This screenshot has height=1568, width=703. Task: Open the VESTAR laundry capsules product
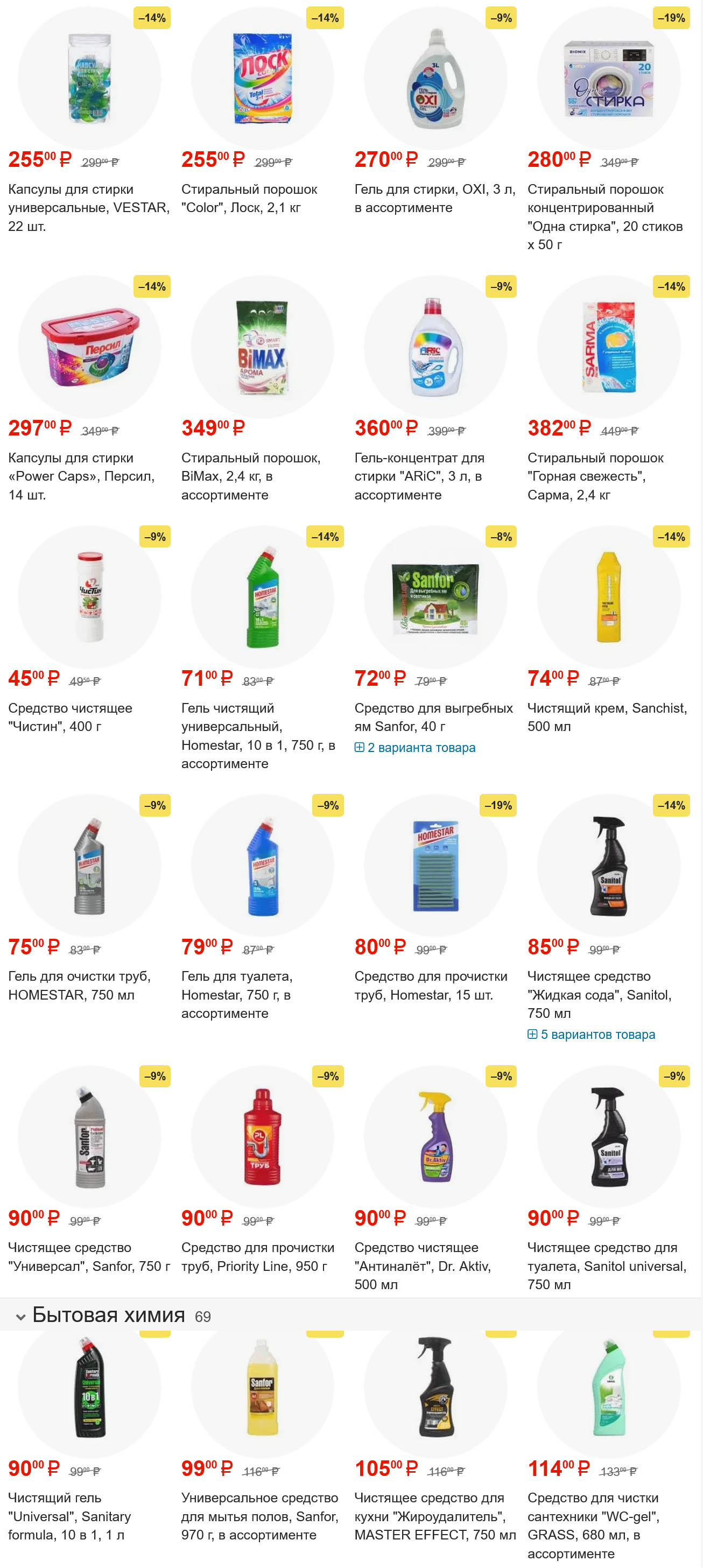[88, 207]
